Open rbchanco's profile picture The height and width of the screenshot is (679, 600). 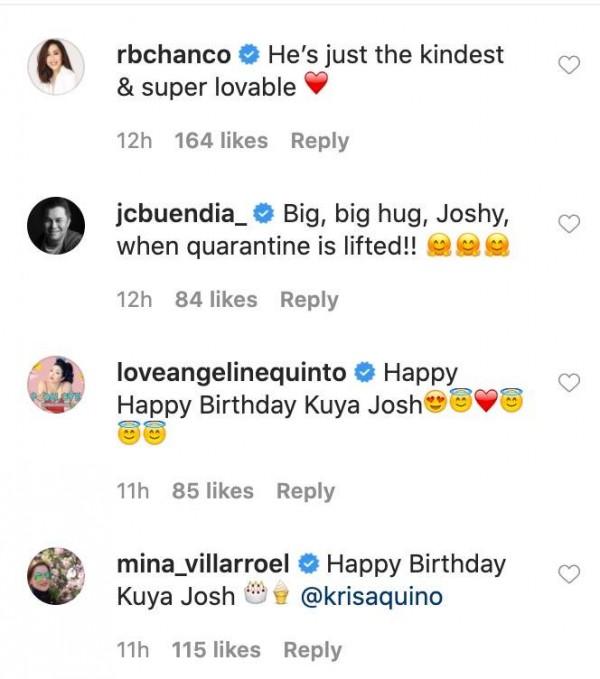(58, 67)
